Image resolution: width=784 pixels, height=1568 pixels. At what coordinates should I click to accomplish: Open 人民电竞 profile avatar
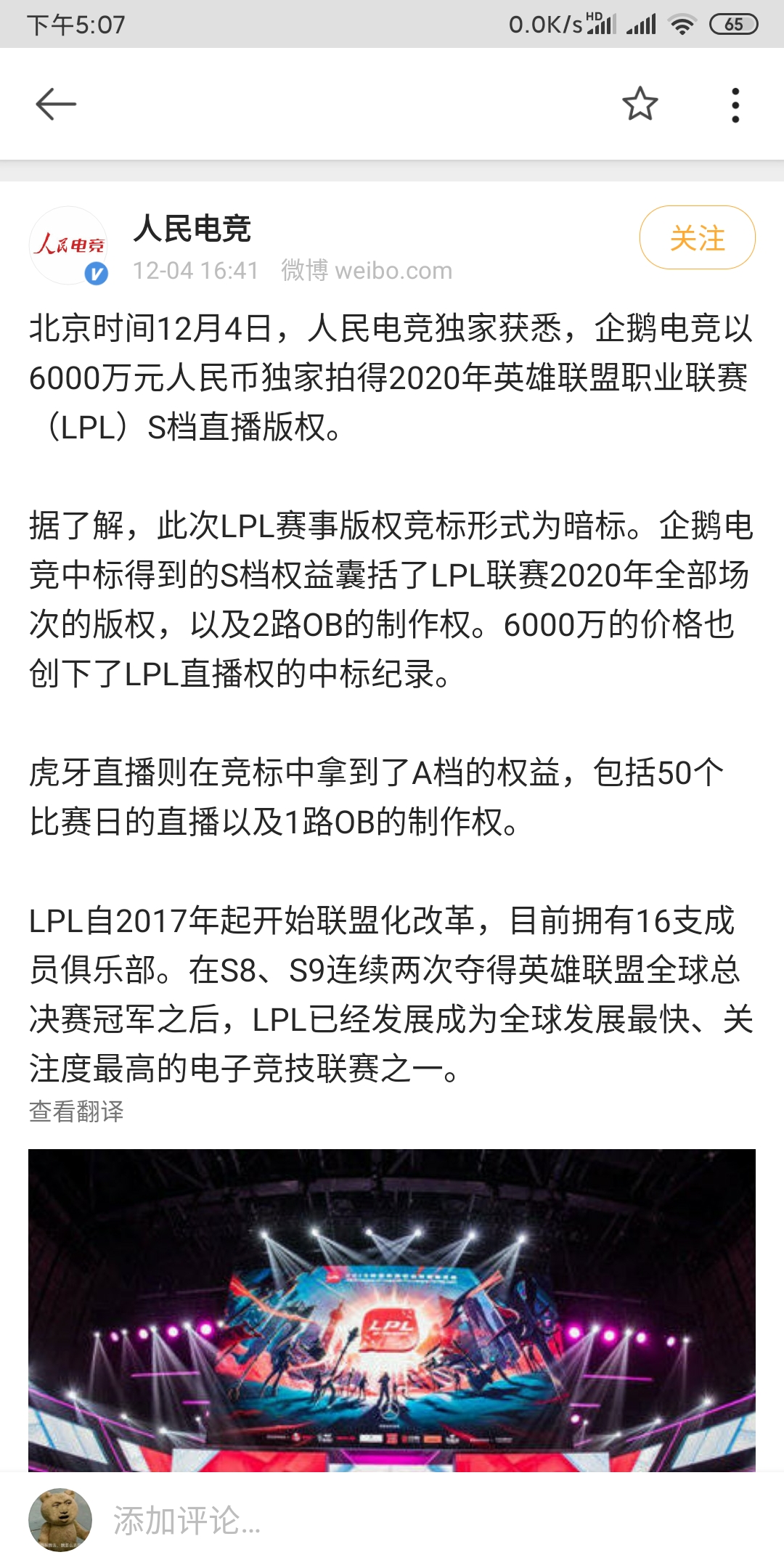click(68, 245)
